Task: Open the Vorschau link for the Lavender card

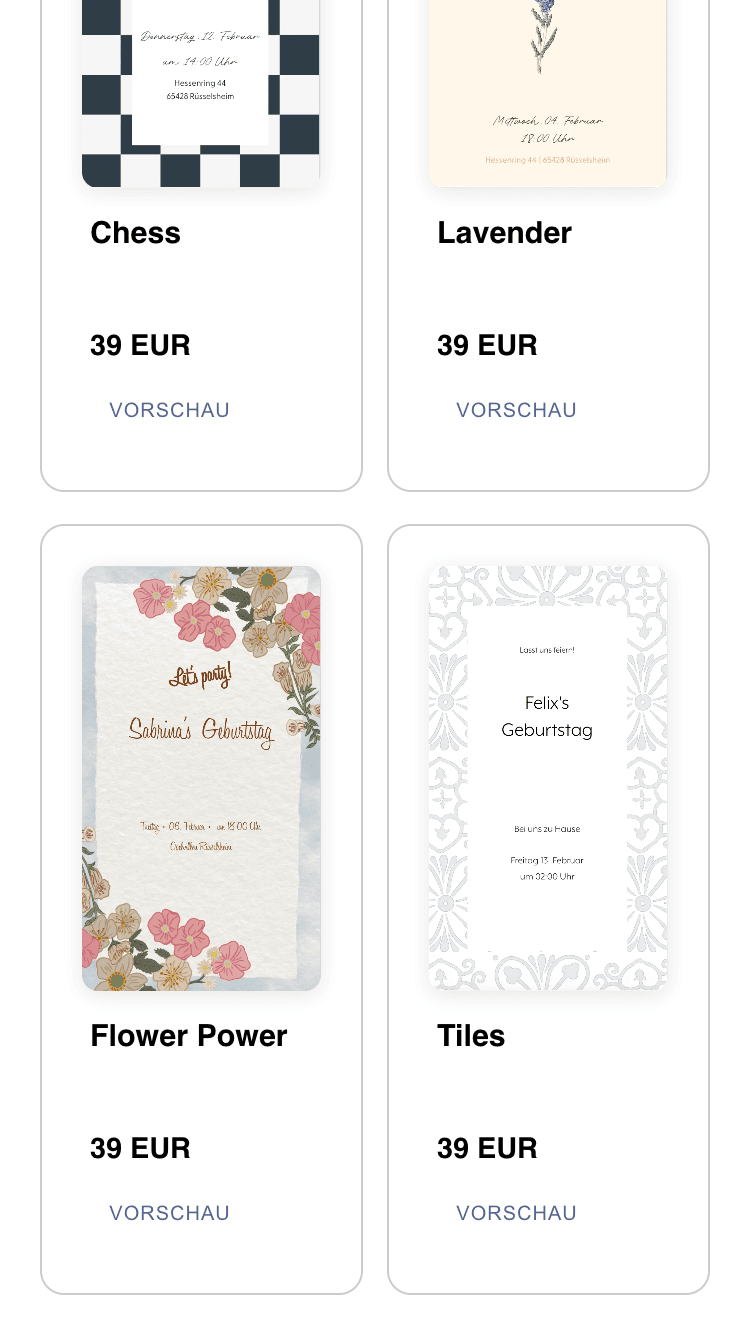Action: coord(516,410)
